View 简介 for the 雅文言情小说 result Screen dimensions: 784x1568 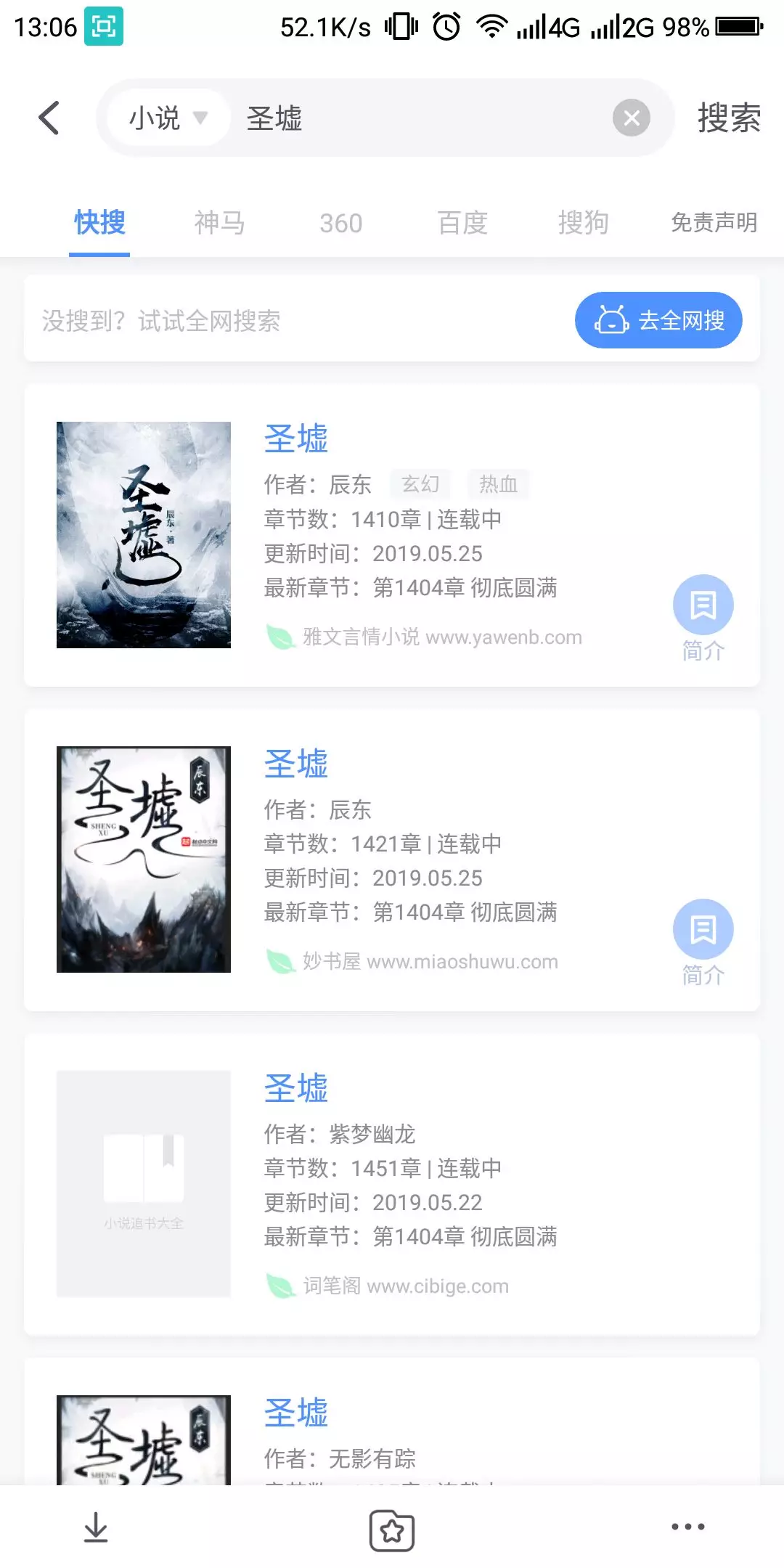(x=703, y=617)
